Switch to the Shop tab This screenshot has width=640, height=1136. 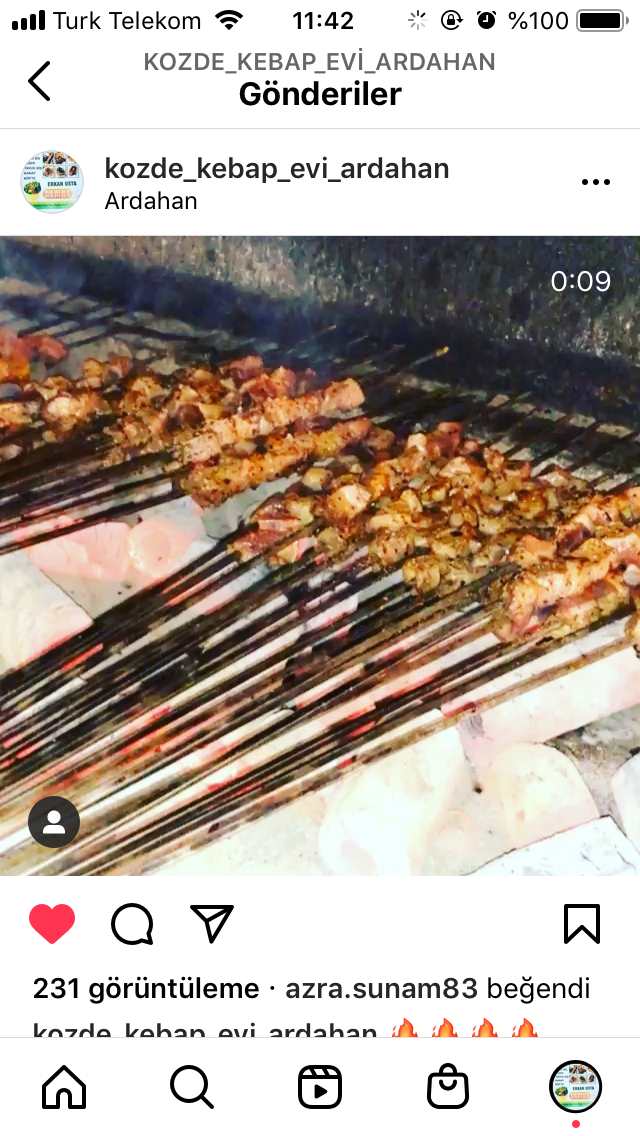tap(448, 1087)
